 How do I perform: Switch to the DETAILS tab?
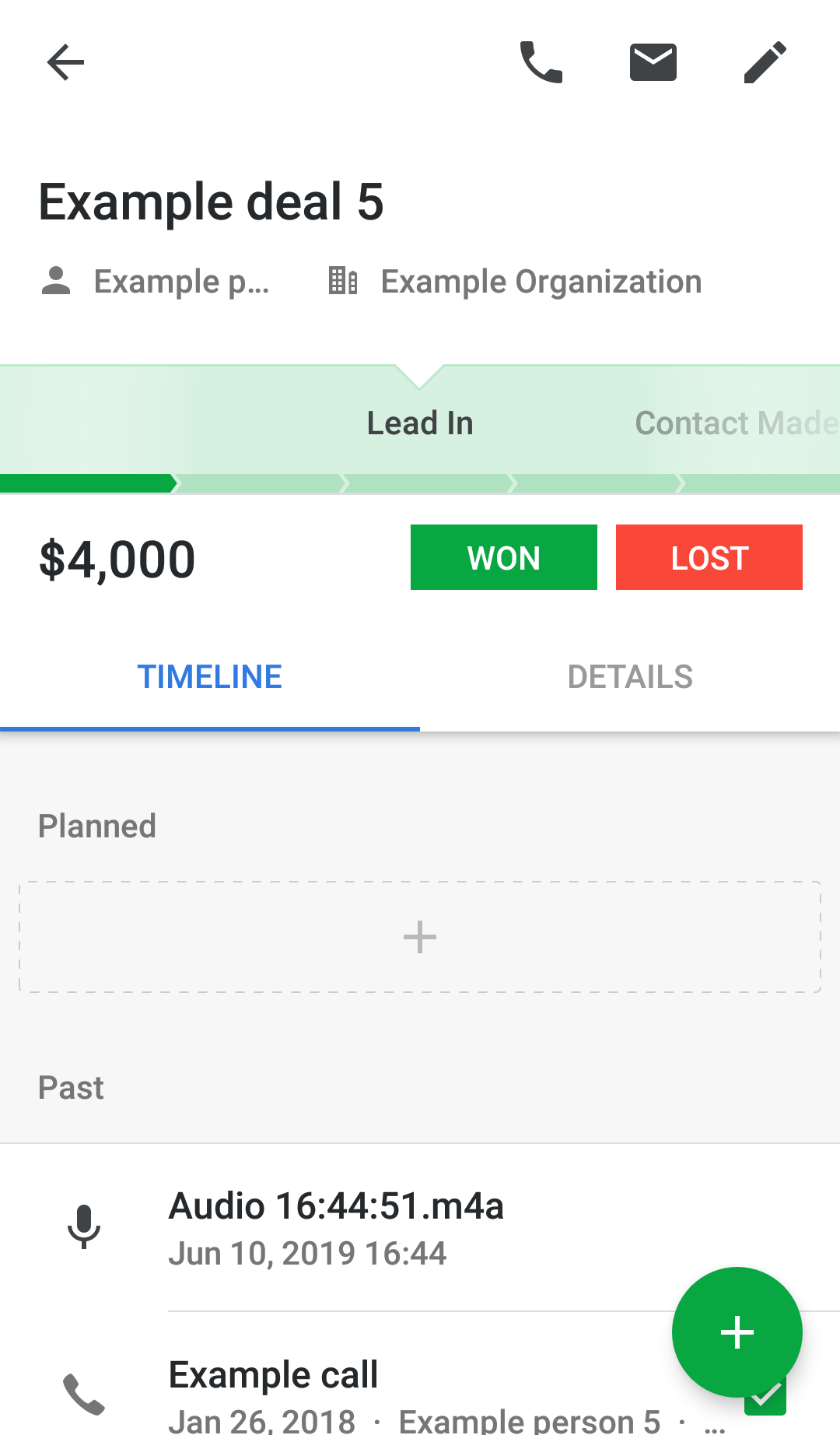point(630,677)
